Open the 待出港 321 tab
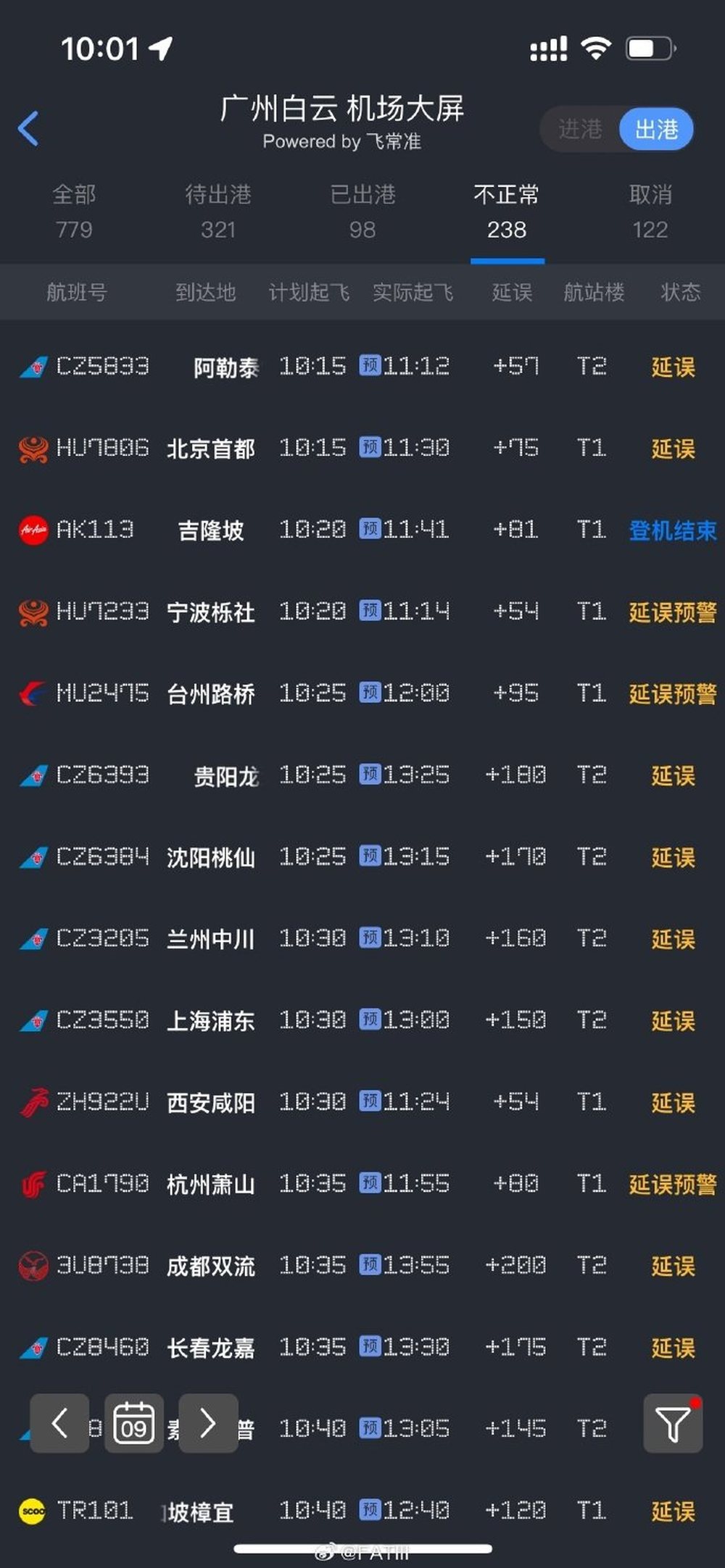Screen dimensions: 725x1568 (218, 212)
